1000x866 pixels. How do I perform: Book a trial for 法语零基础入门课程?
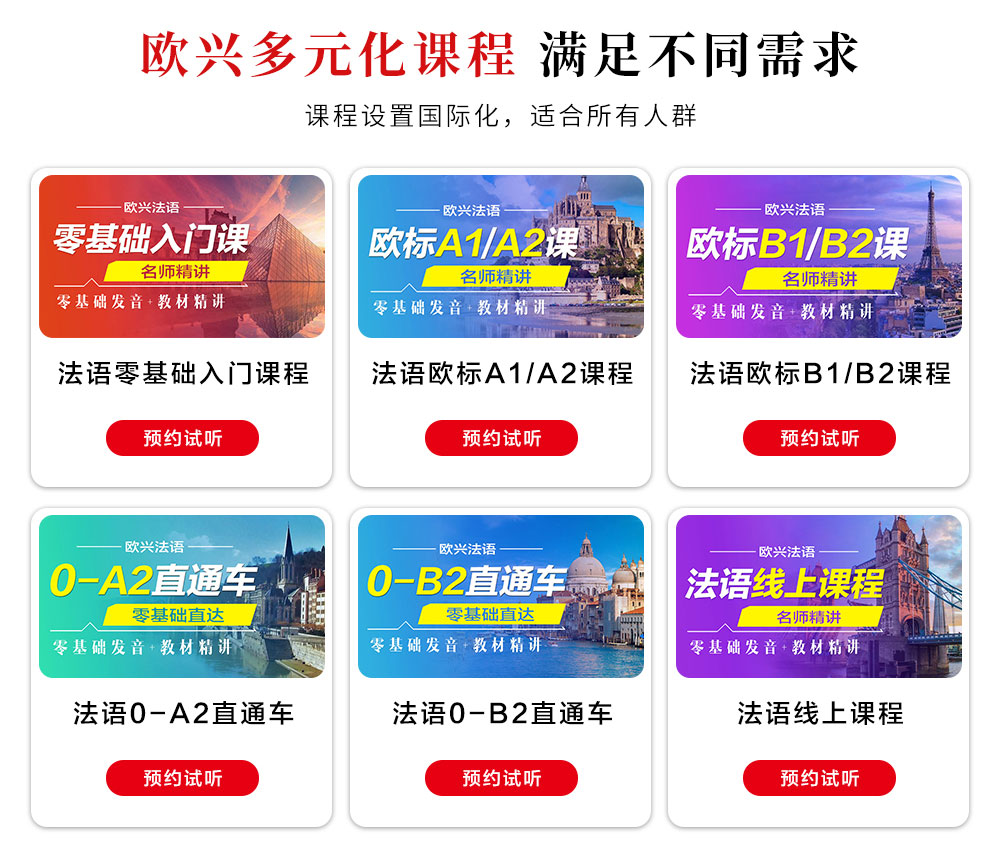(182, 438)
